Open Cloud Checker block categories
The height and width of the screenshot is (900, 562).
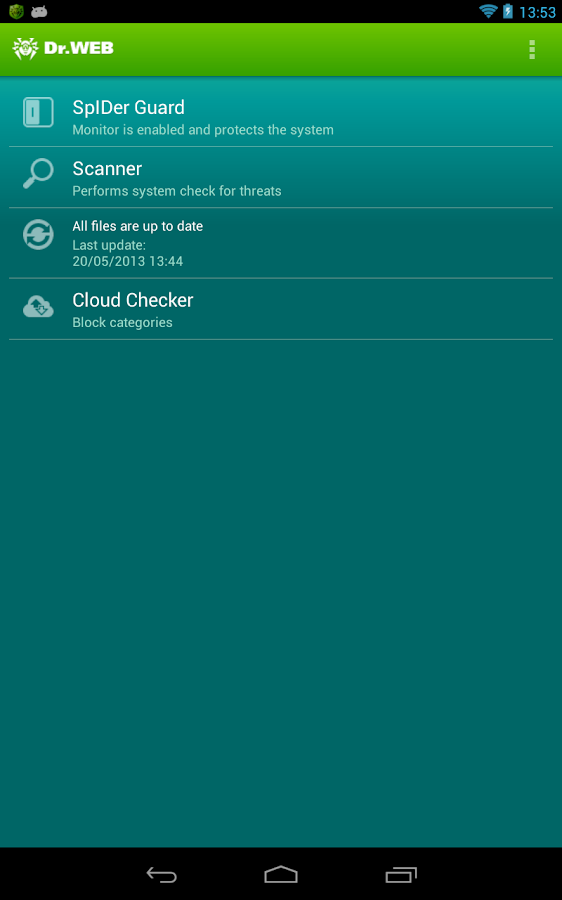pos(281,309)
